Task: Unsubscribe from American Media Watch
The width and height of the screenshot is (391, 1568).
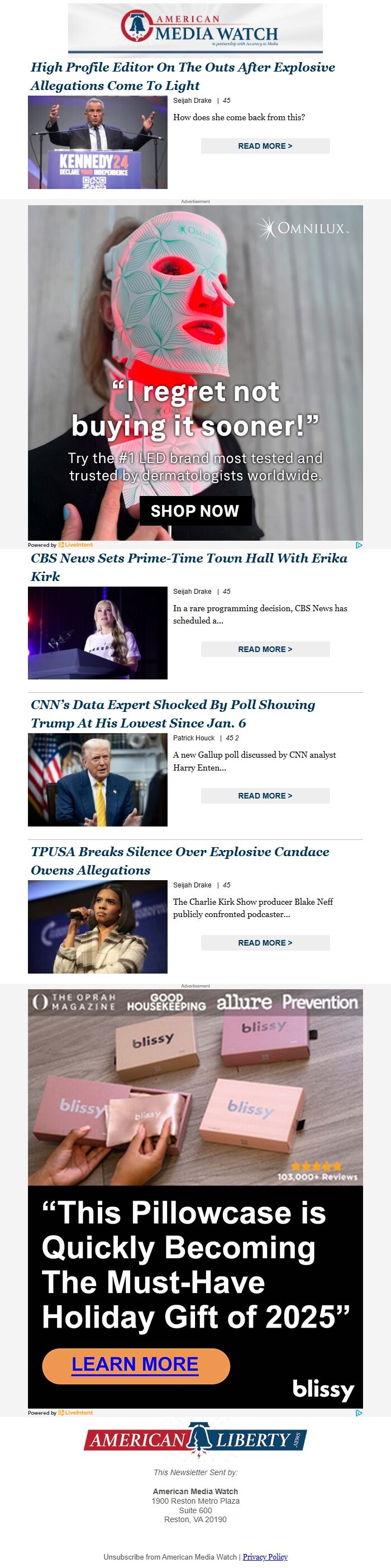Action: coord(170,1556)
